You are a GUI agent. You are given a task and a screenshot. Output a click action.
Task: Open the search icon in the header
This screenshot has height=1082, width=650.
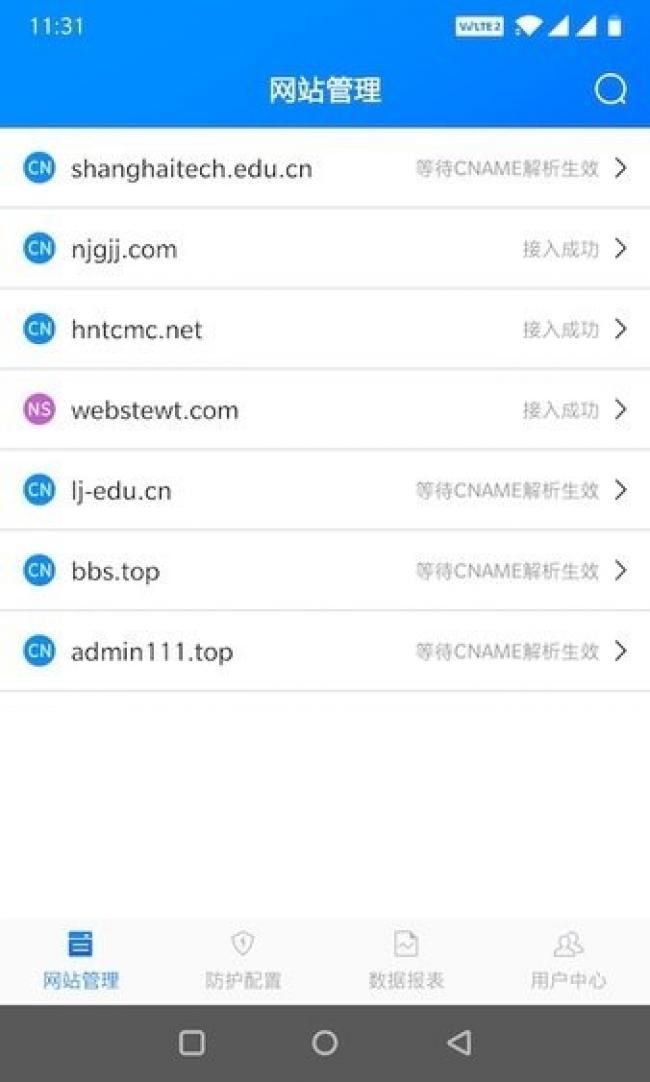[x=611, y=90]
